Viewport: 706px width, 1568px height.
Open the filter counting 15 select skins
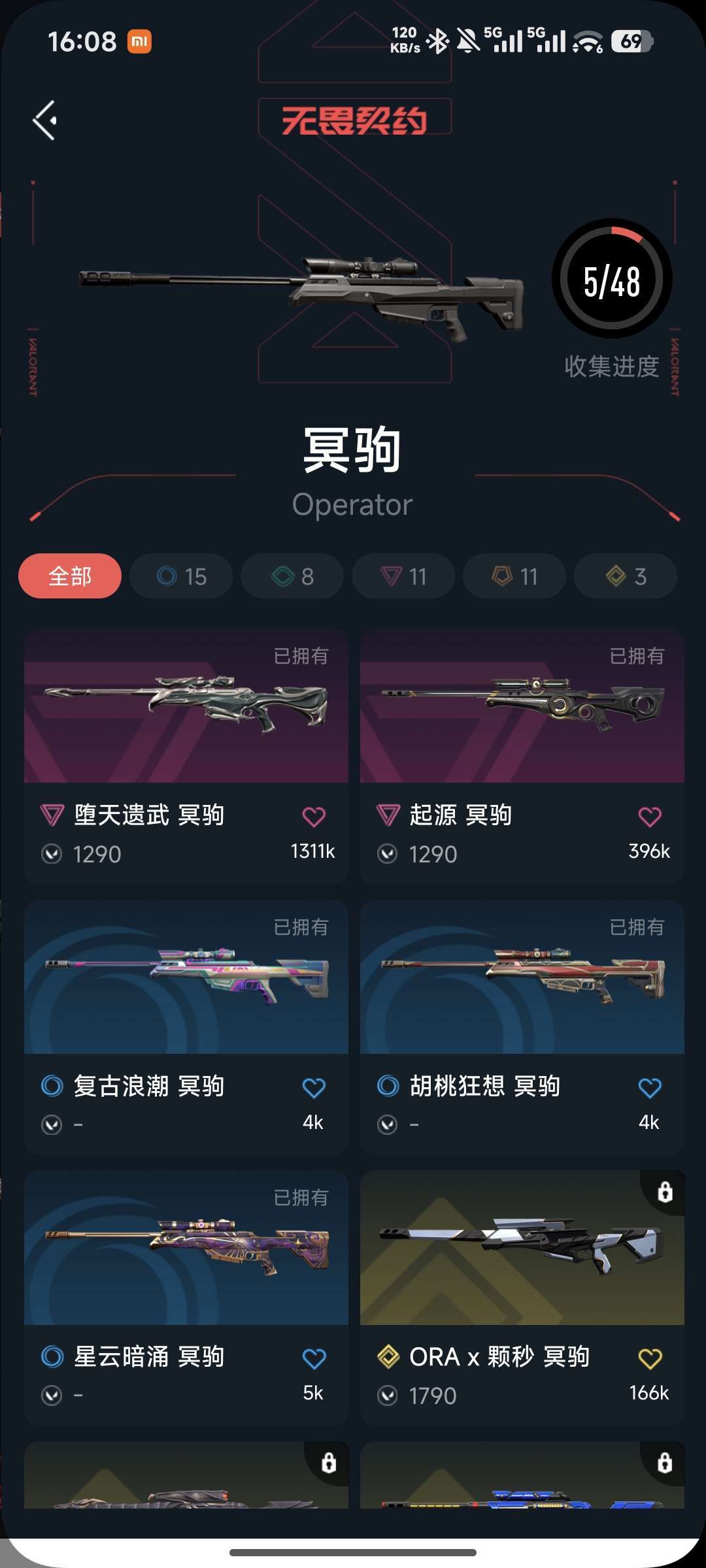180,576
